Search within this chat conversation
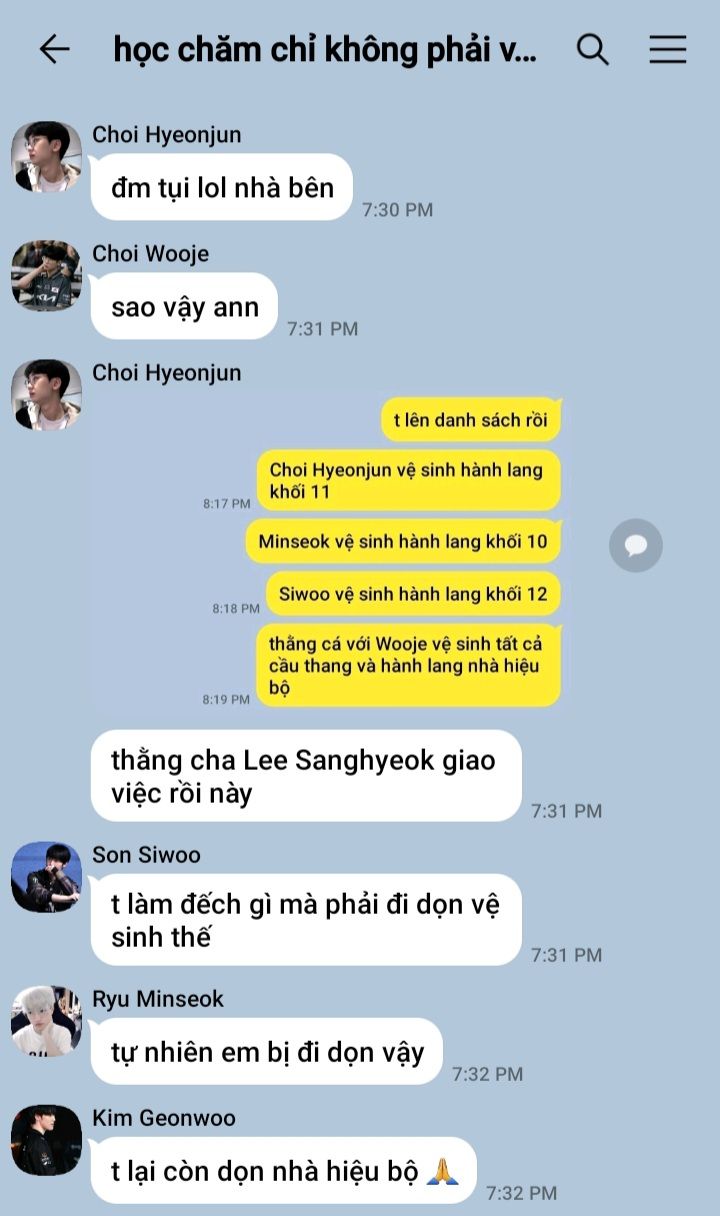 point(593,49)
